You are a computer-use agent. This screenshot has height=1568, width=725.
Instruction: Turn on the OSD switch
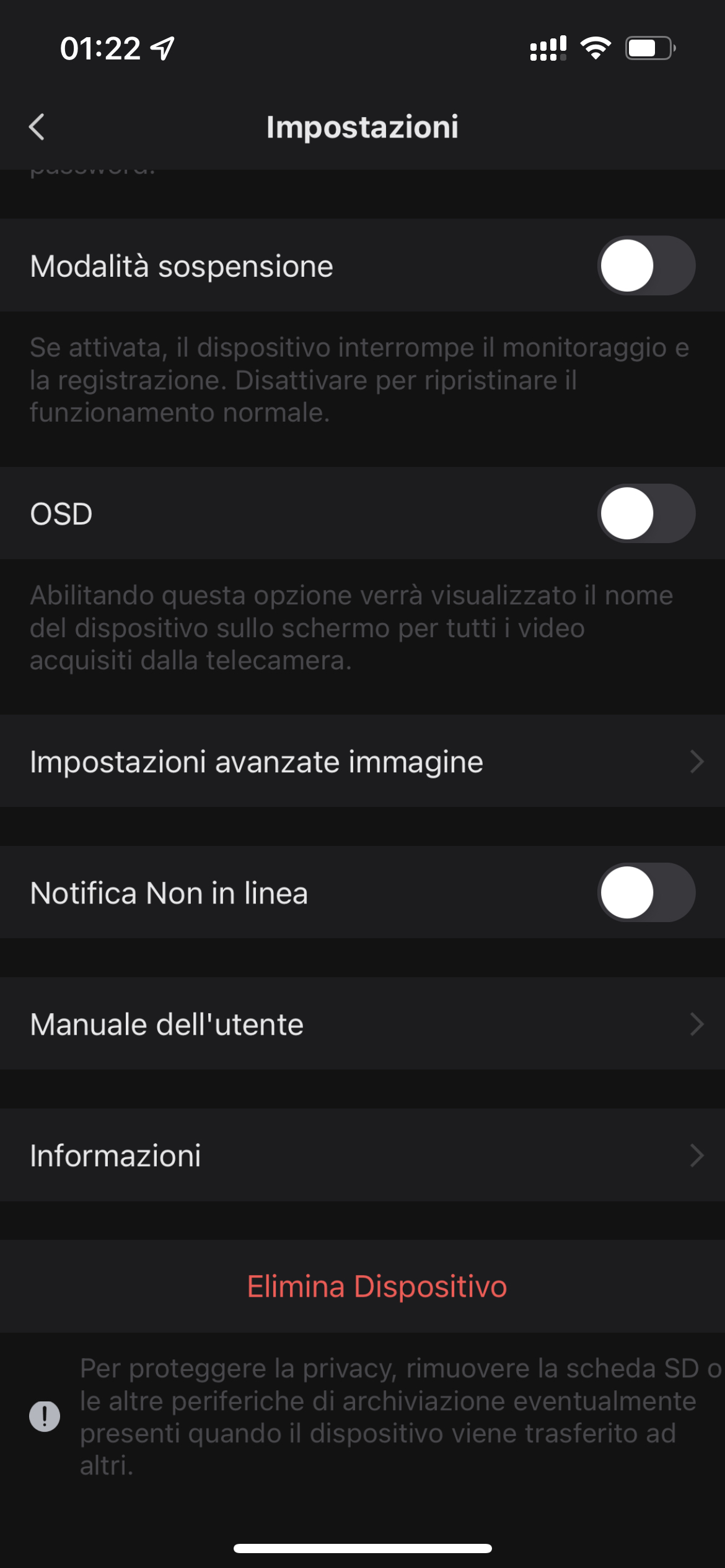(x=646, y=513)
